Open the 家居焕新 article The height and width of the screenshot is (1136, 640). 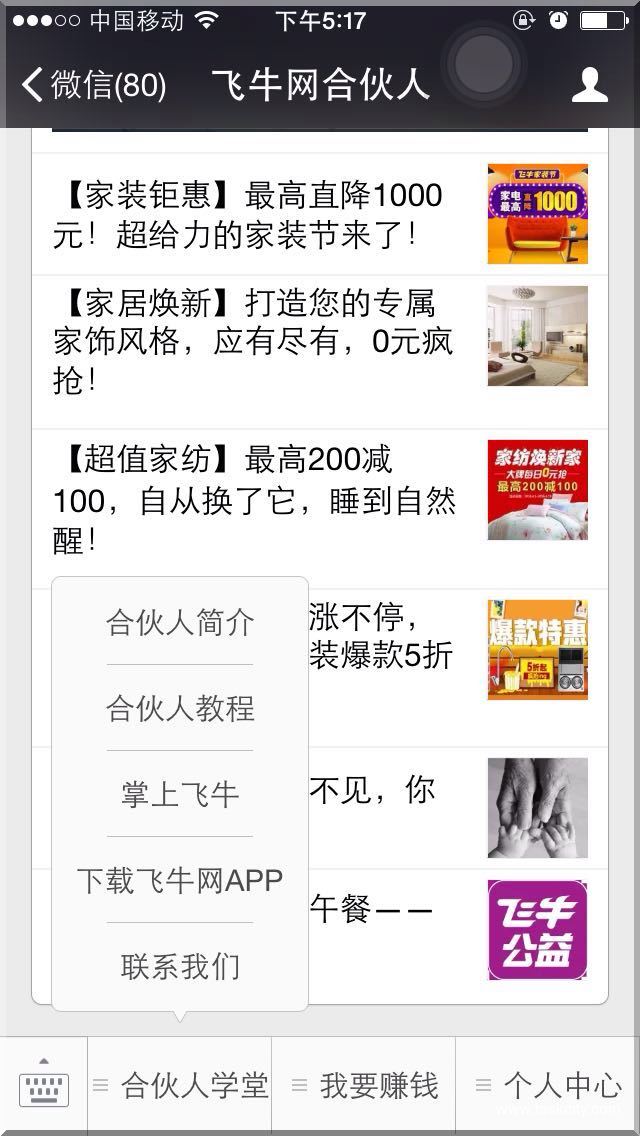250,341
